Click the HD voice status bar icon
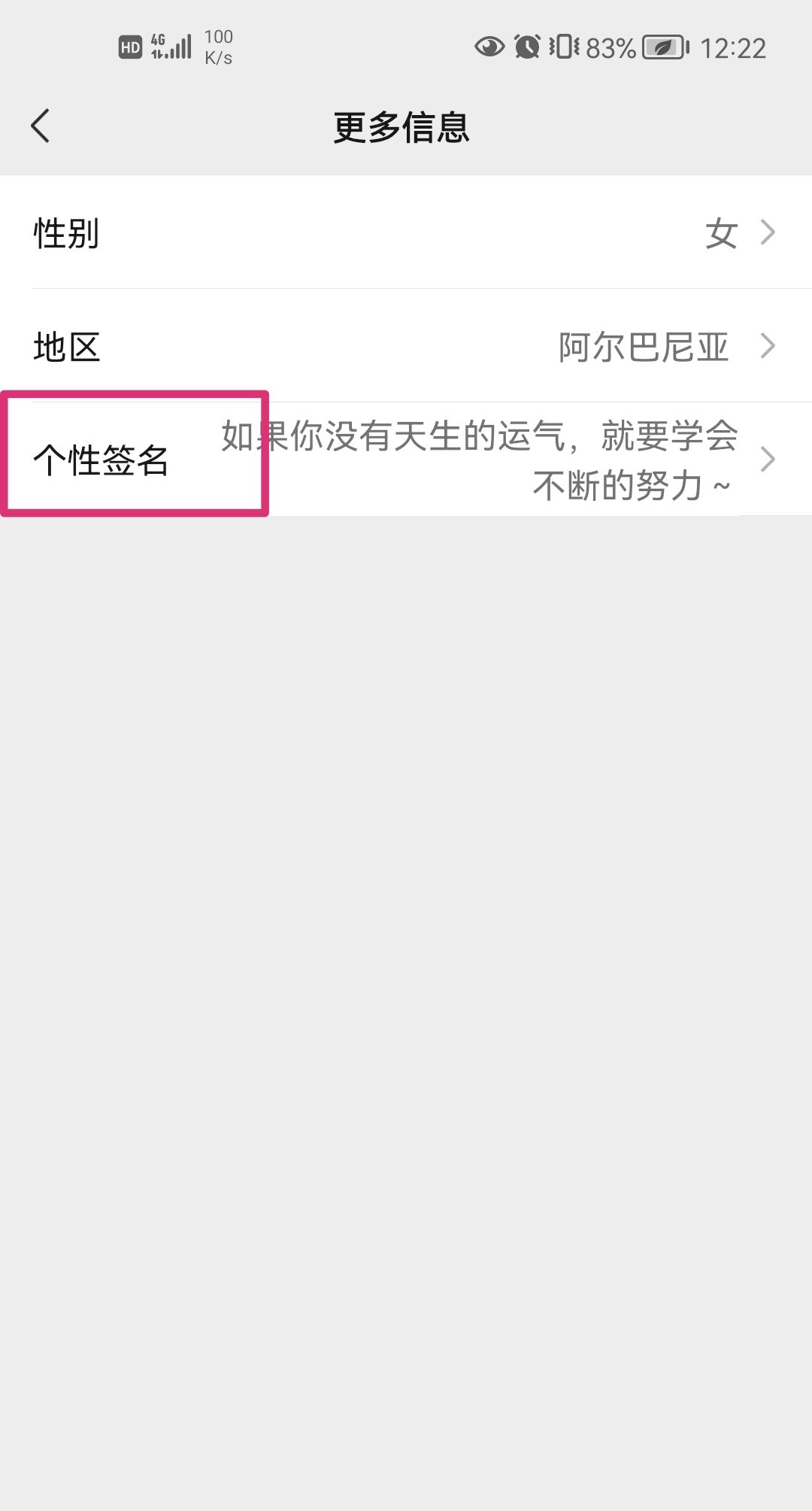Screen dimensions: 812x1511 (x=129, y=47)
